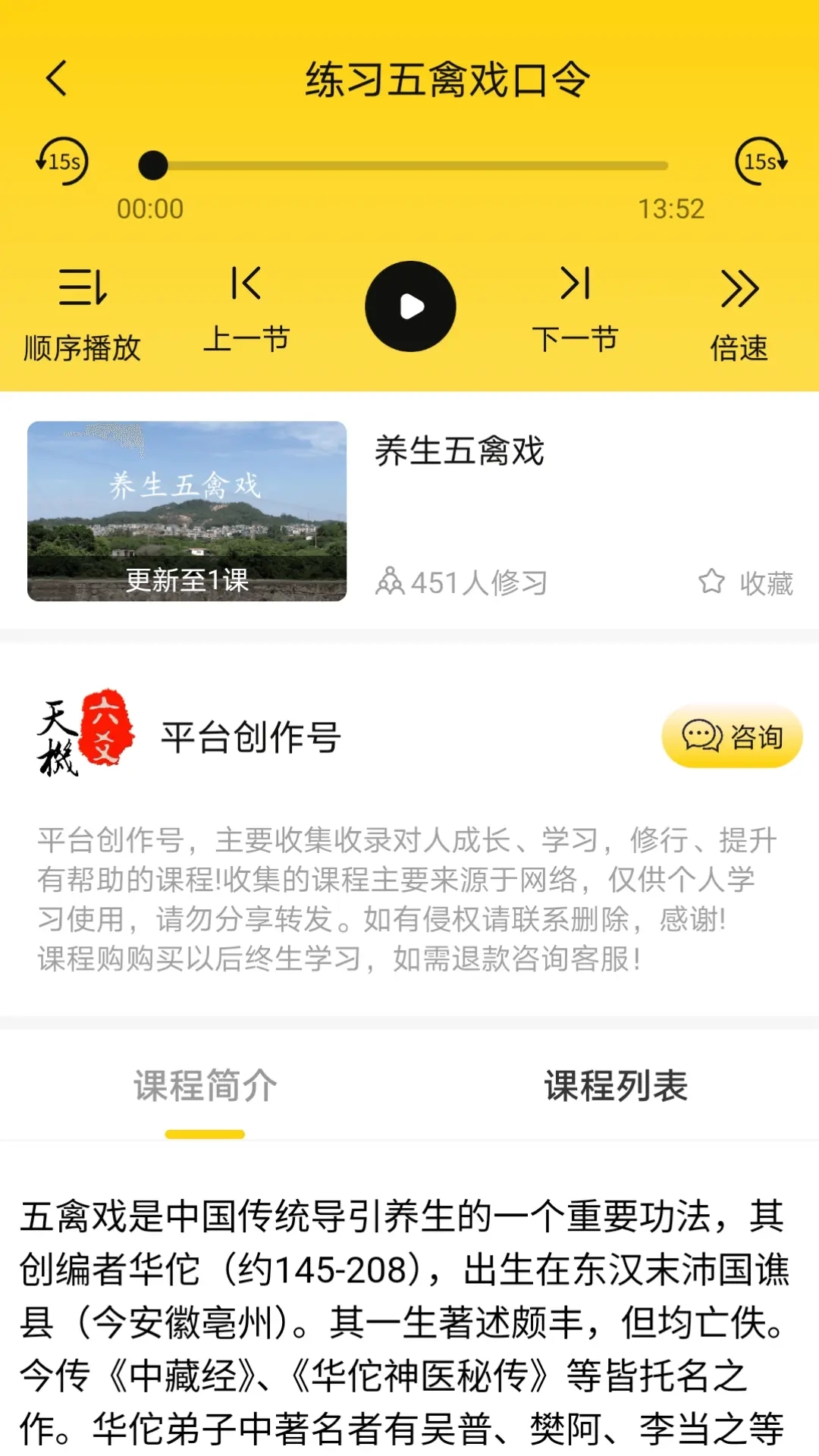Tap the 更新至1课 update badge
Screen dimensions: 819x1456
(186, 581)
